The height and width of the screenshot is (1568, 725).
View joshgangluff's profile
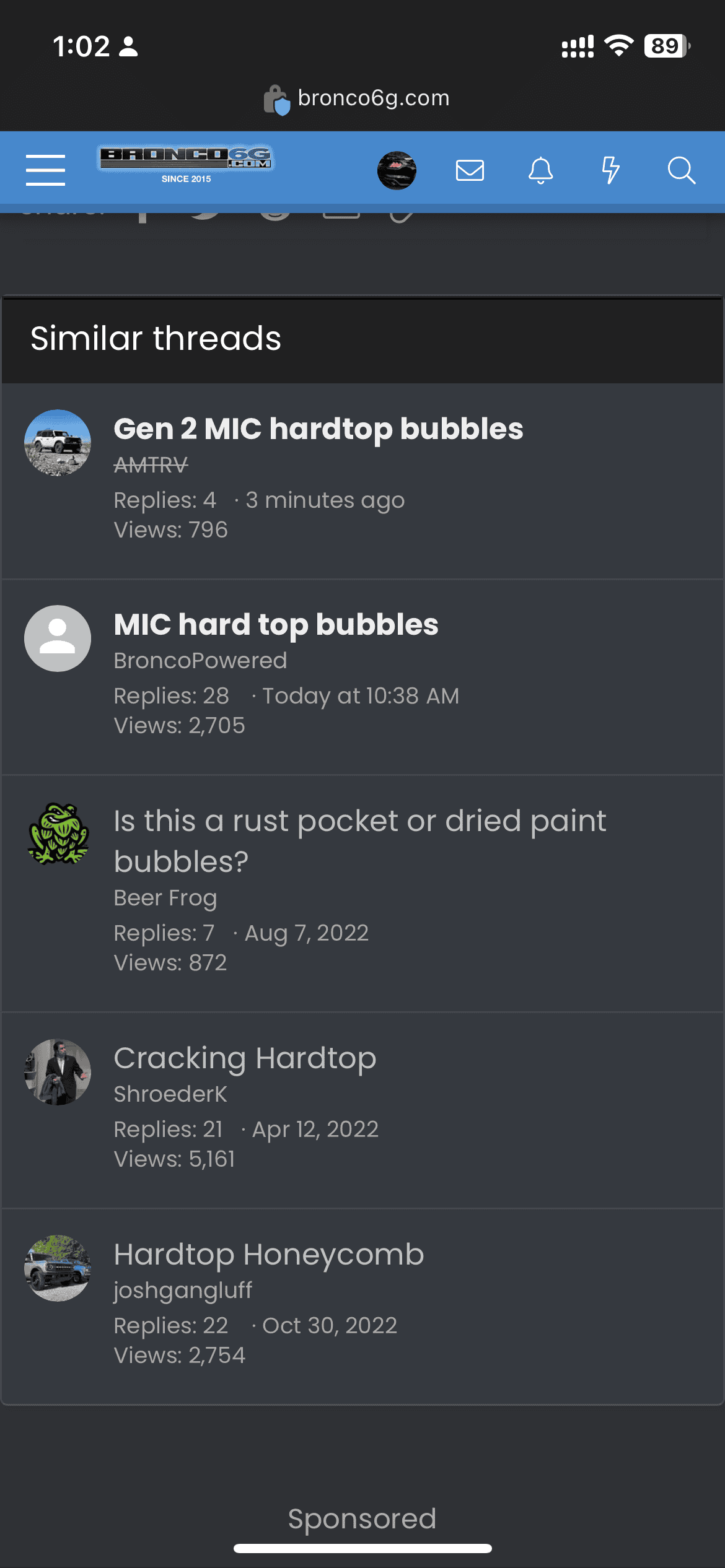tap(183, 1290)
